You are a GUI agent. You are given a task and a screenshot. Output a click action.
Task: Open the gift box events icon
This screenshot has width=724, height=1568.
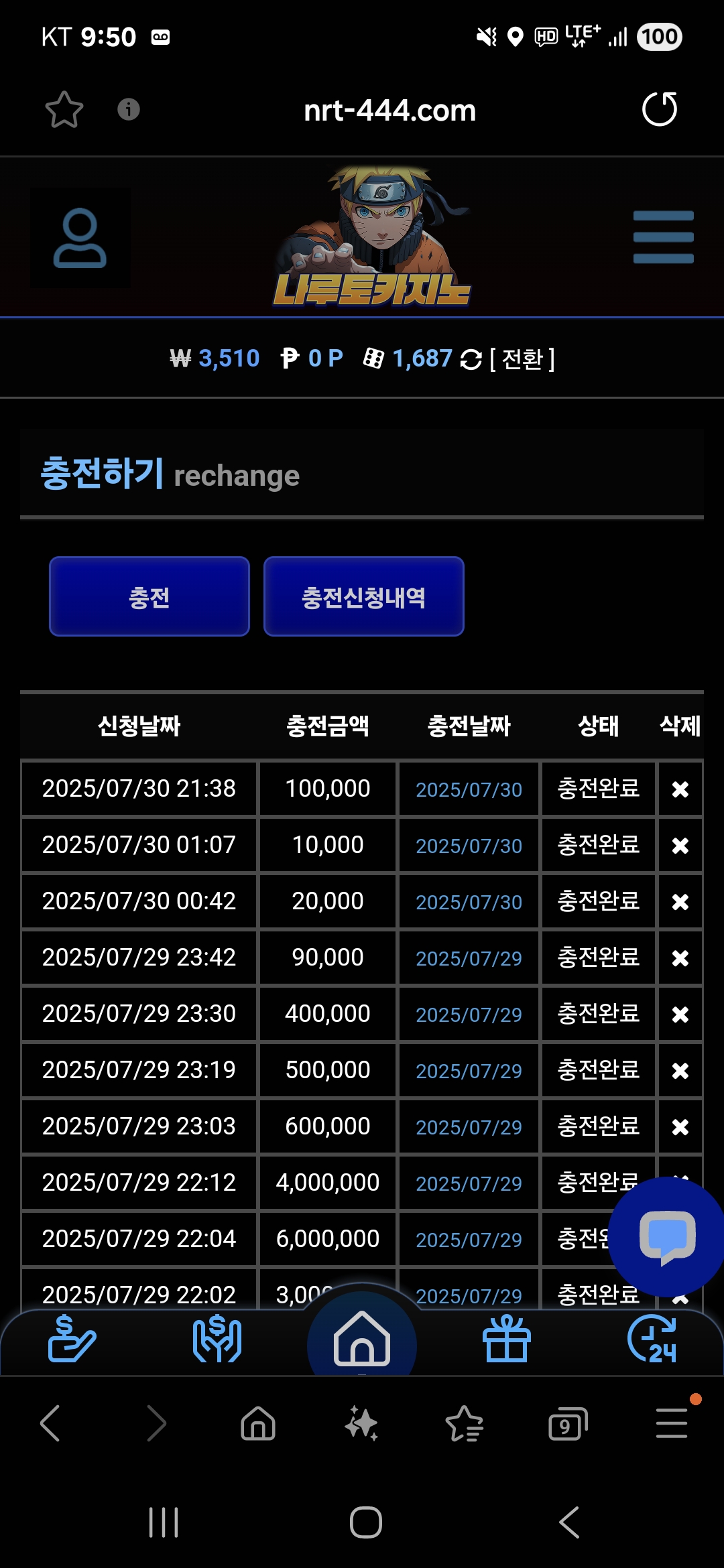(507, 1339)
